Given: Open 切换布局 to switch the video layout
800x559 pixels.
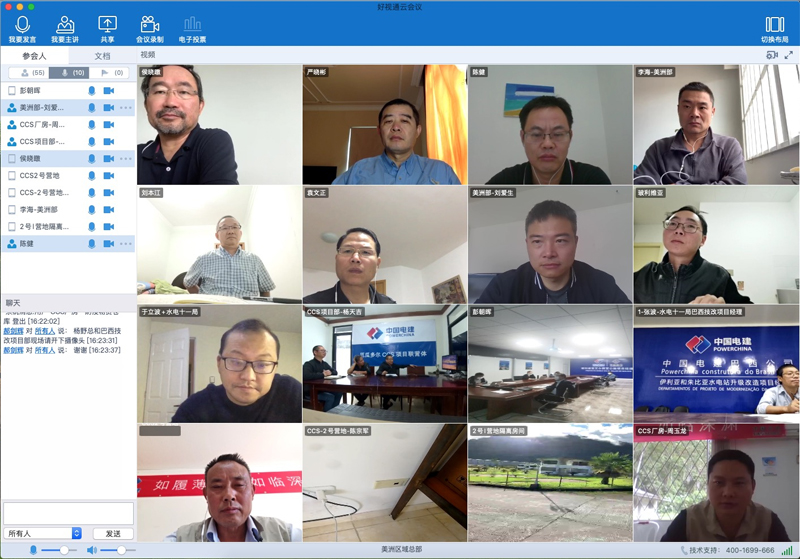Looking at the screenshot, I should 774,29.
